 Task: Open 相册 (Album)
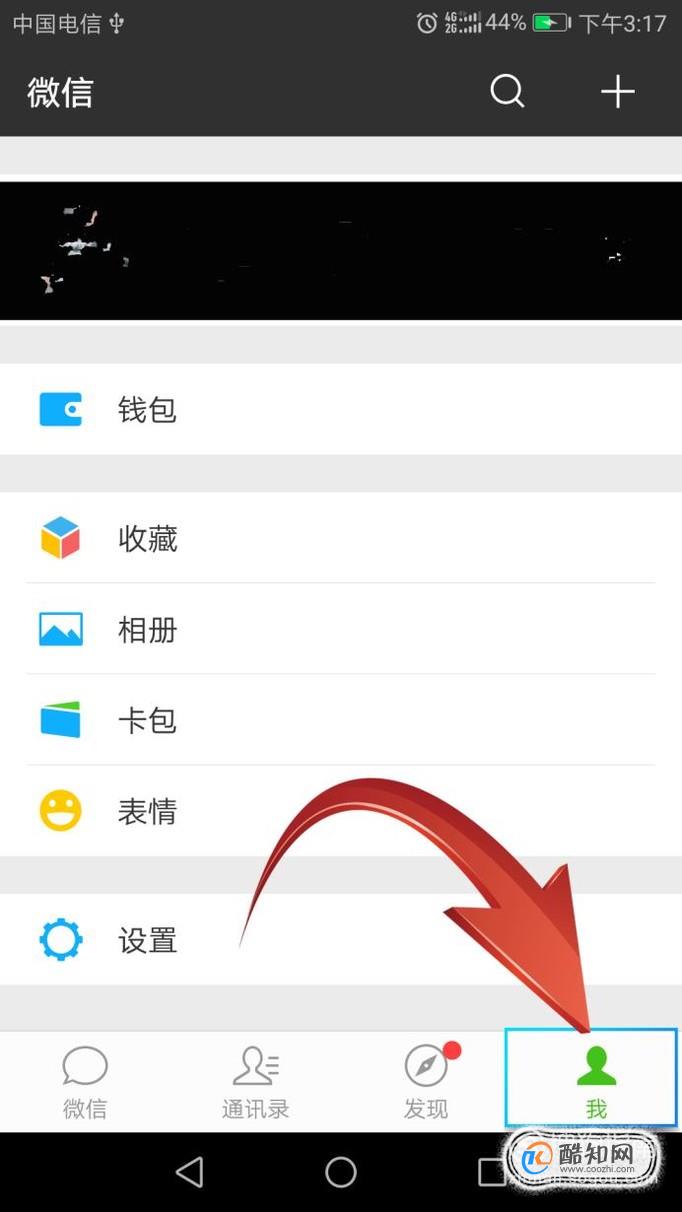[x=340, y=630]
